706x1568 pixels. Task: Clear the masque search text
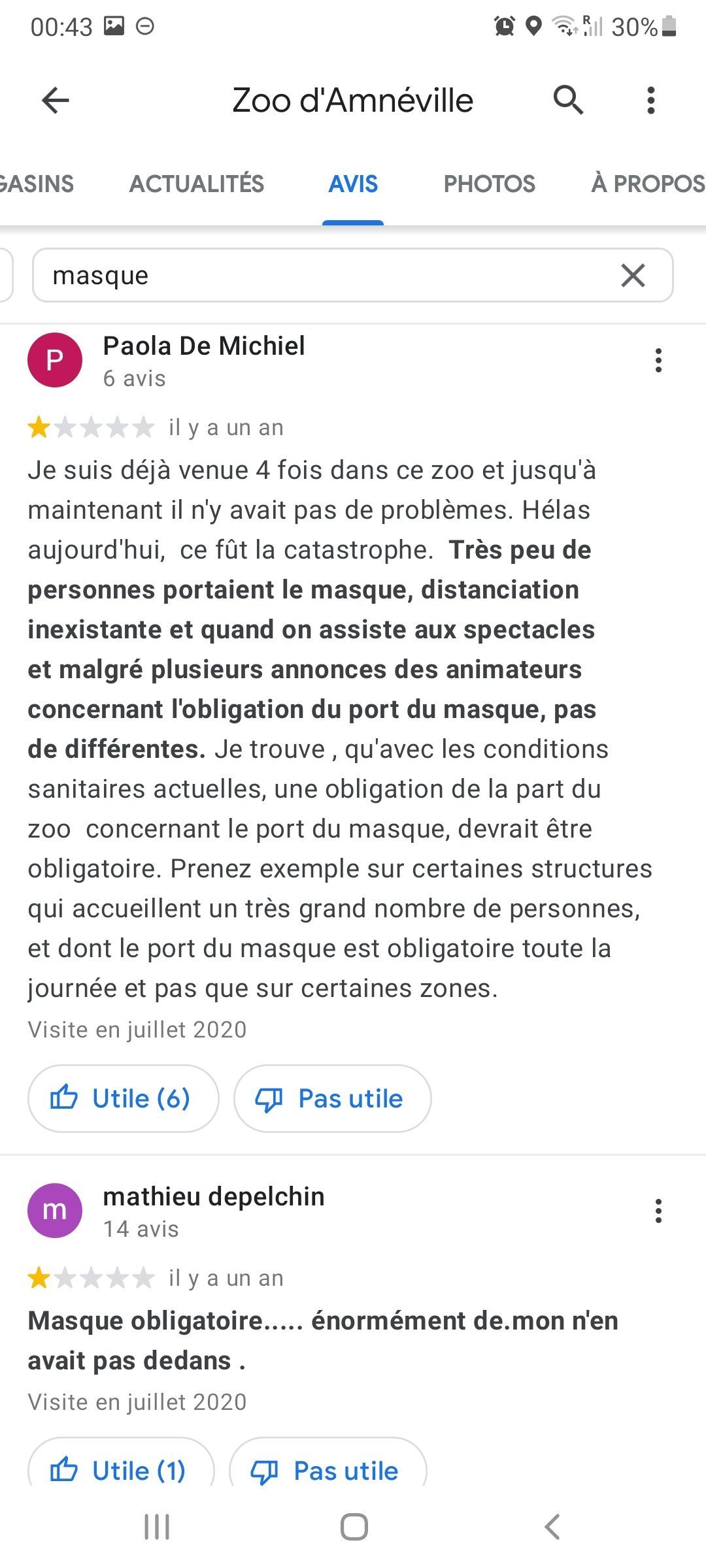(633, 275)
